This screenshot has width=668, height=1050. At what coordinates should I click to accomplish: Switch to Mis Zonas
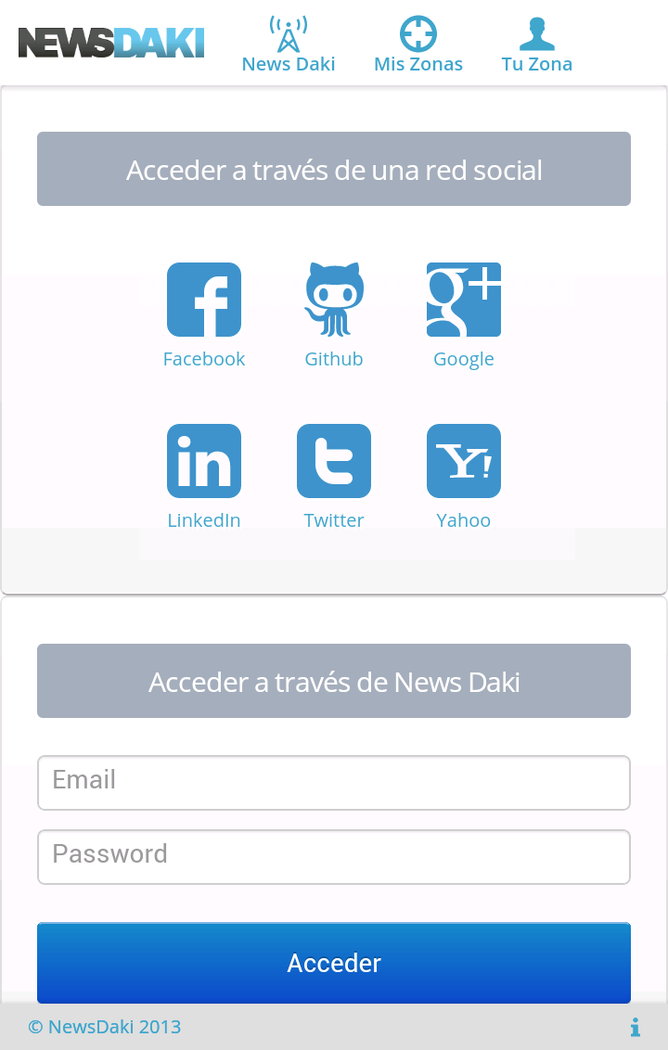(418, 45)
